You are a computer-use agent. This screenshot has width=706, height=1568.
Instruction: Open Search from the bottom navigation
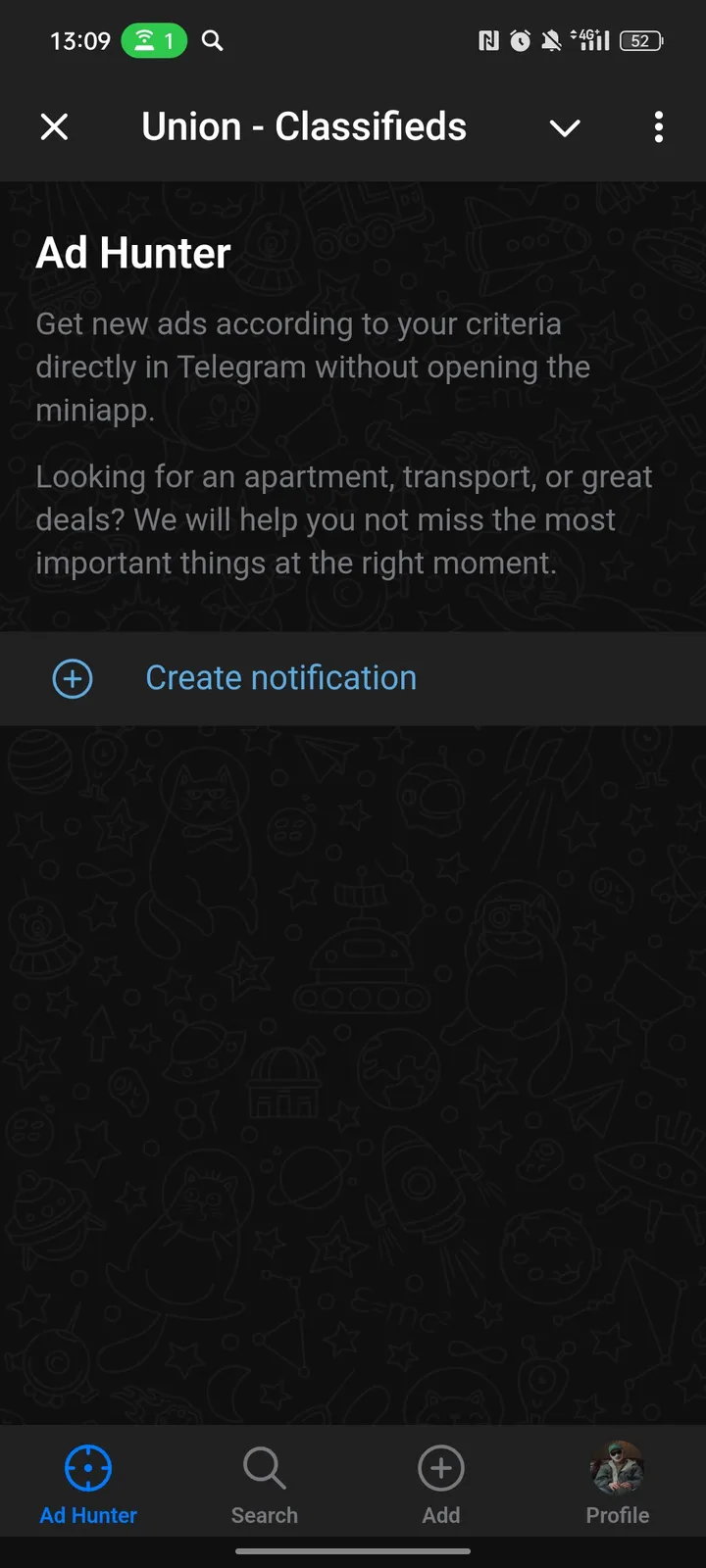(264, 1467)
